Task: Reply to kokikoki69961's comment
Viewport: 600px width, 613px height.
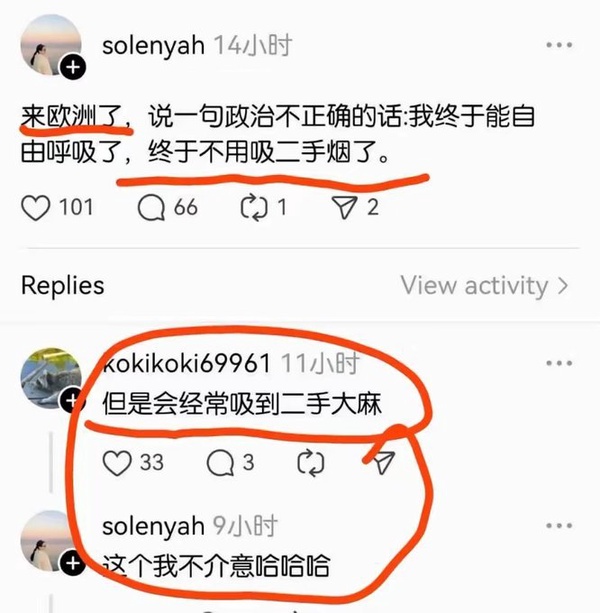Action: coord(219,462)
